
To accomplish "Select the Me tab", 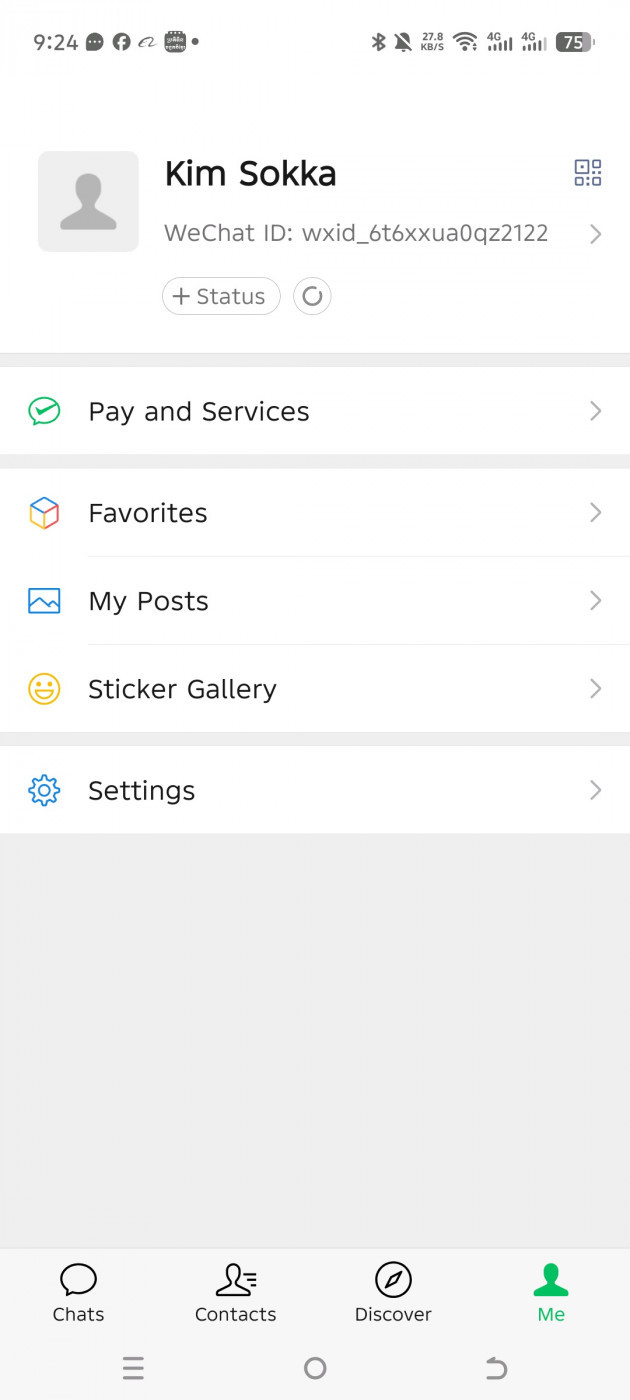I will (551, 1292).
